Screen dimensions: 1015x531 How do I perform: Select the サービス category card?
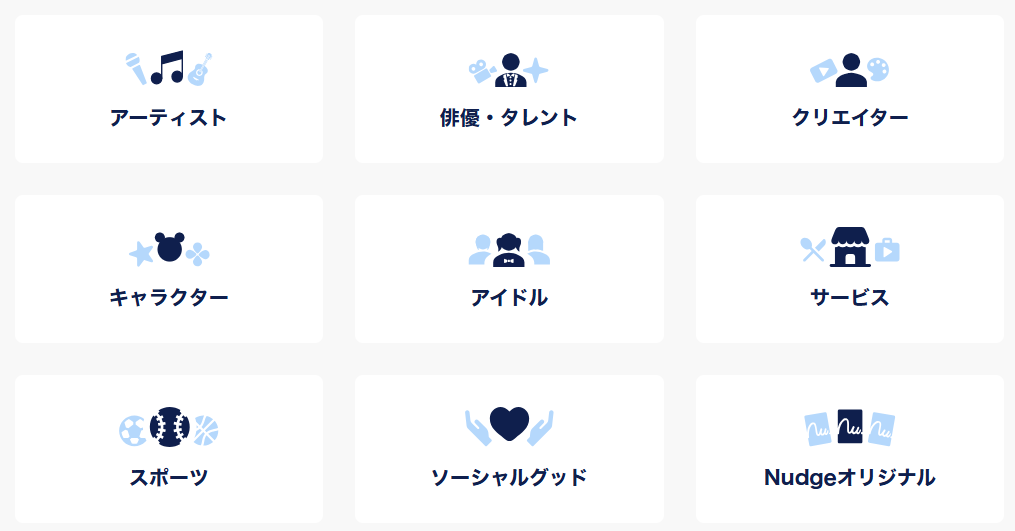pyautogui.click(x=850, y=270)
